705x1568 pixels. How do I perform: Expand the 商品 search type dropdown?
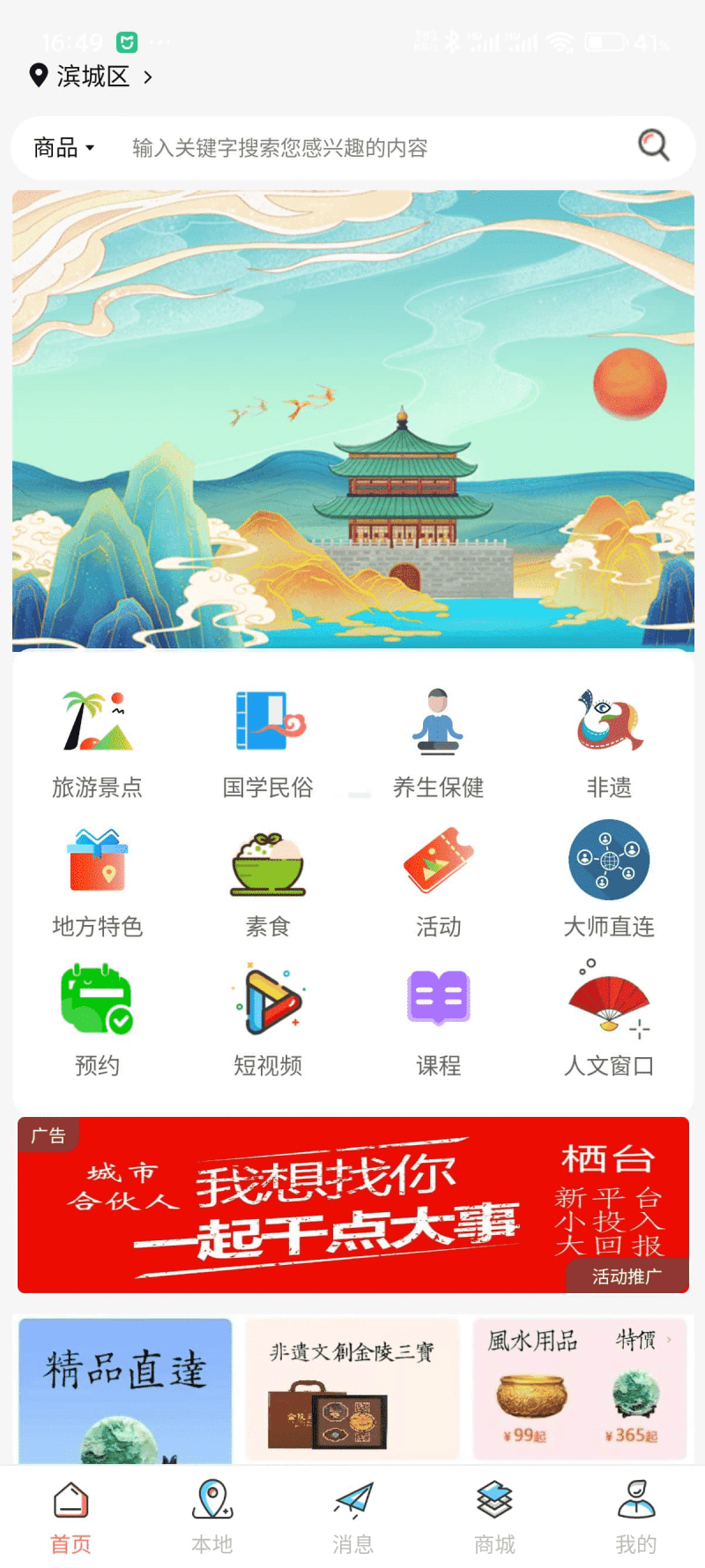[x=63, y=148]
